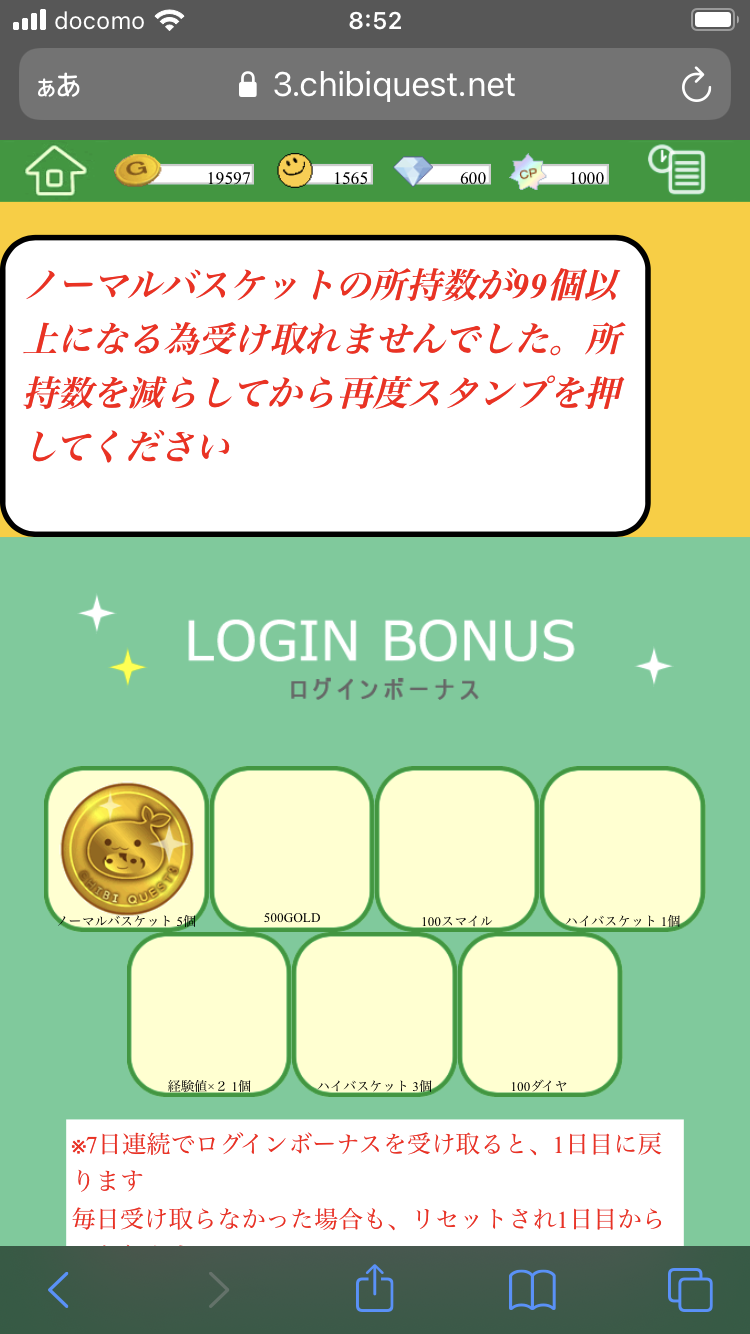This screenshot has width=750, height=1334.
Task: Open Safari bookmarks
Action: pyautogui.click(x=532, y=1290)
